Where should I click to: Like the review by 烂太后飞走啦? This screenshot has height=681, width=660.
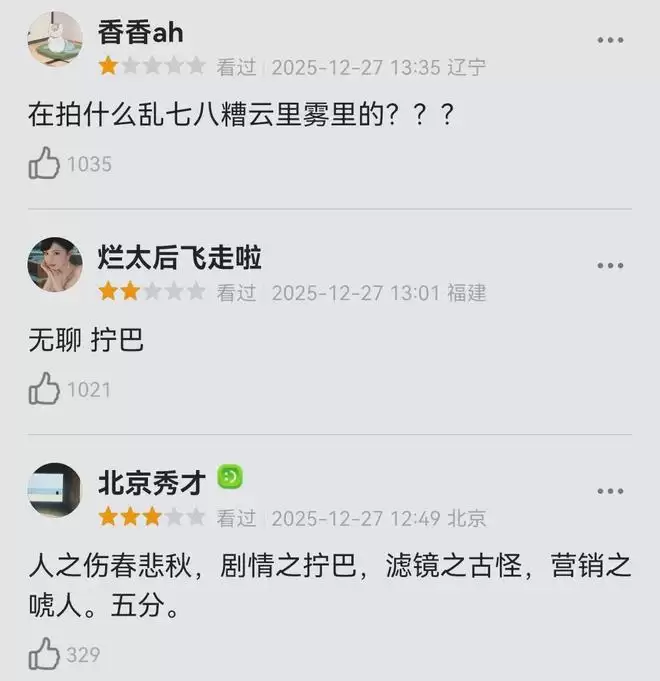coord(45,389)
